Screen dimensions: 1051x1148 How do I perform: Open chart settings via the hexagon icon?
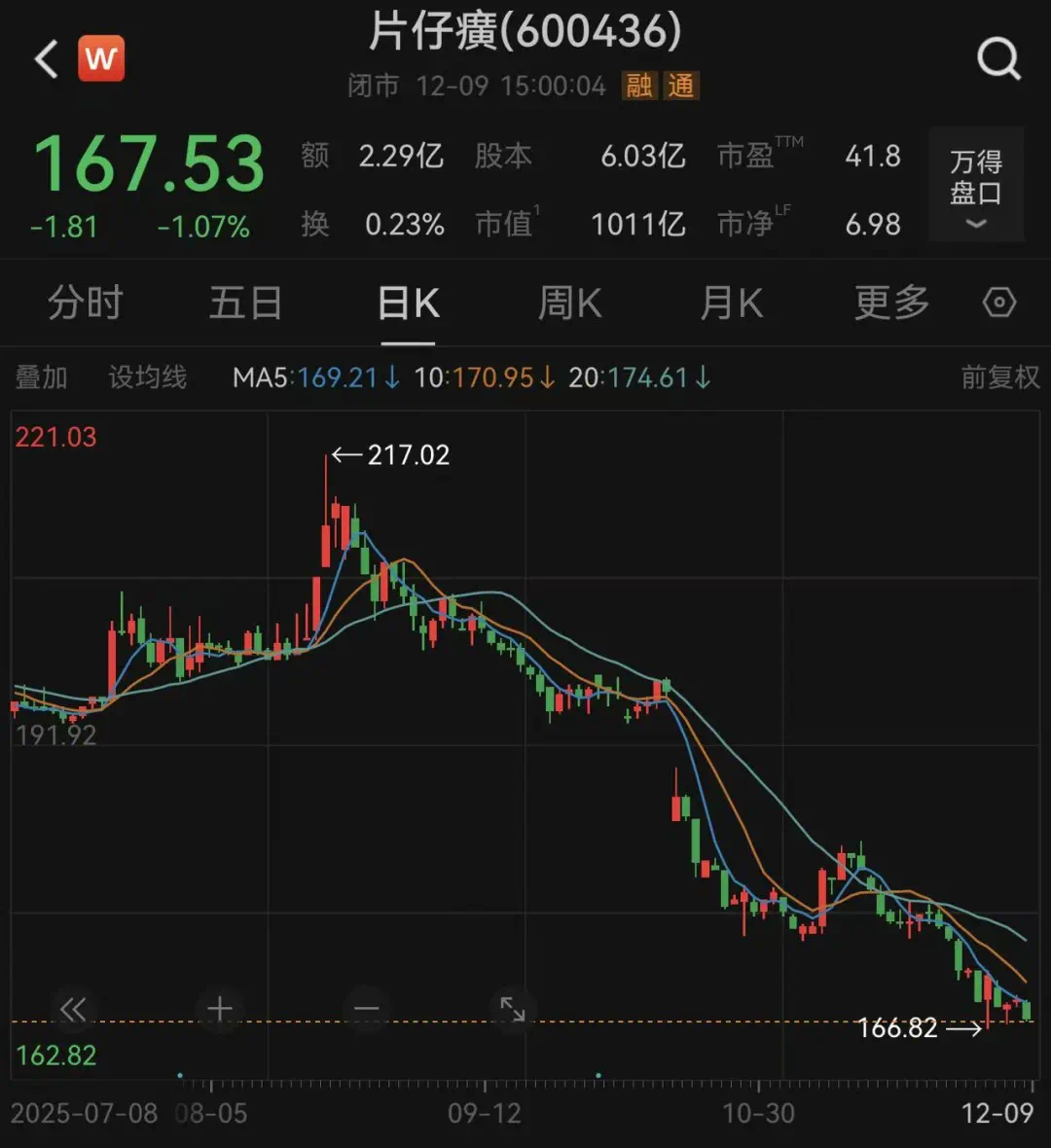999,303
